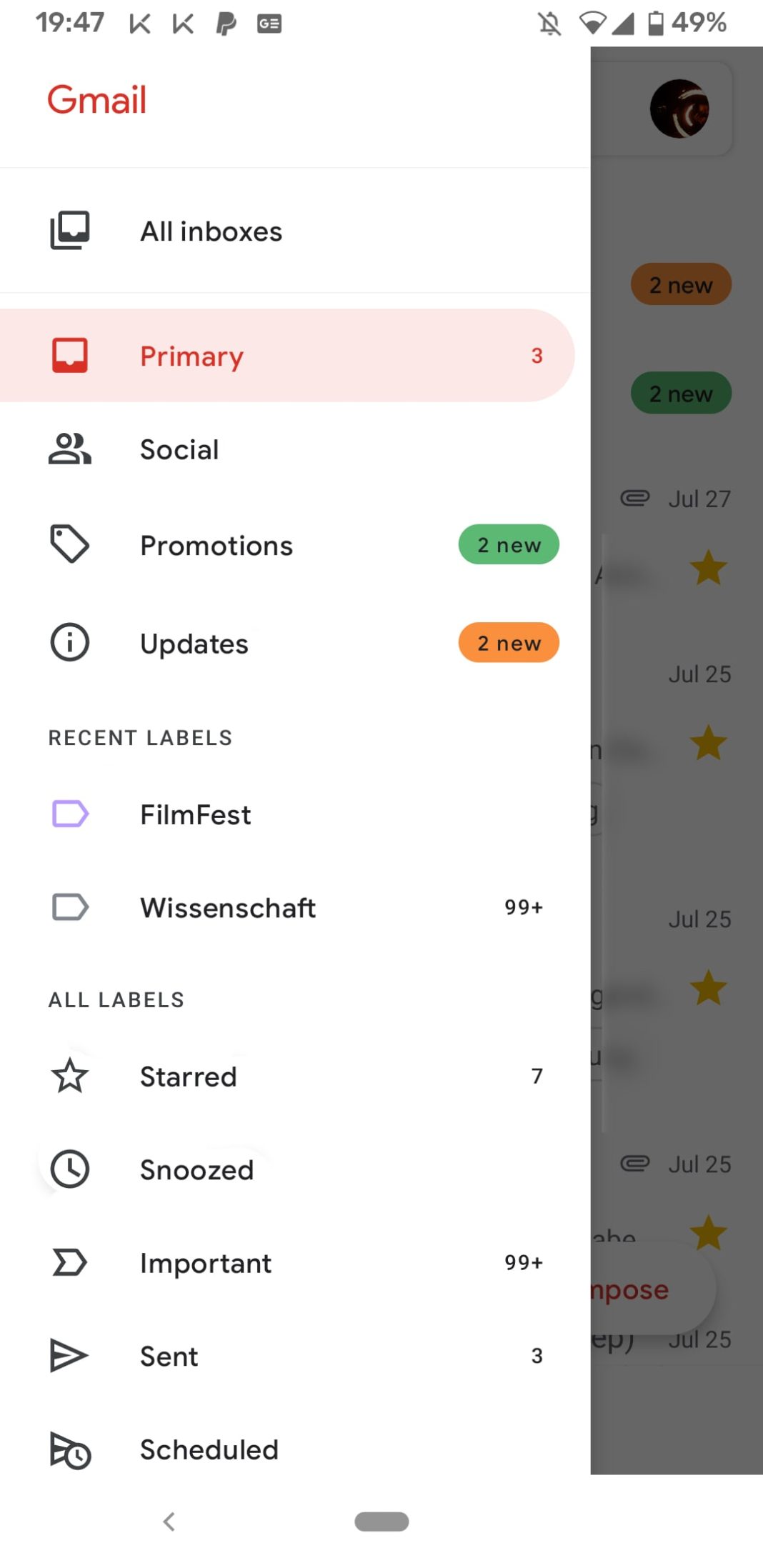Select the Promotions tag icon
The image size is (763, 1568).
click(69, 544)
